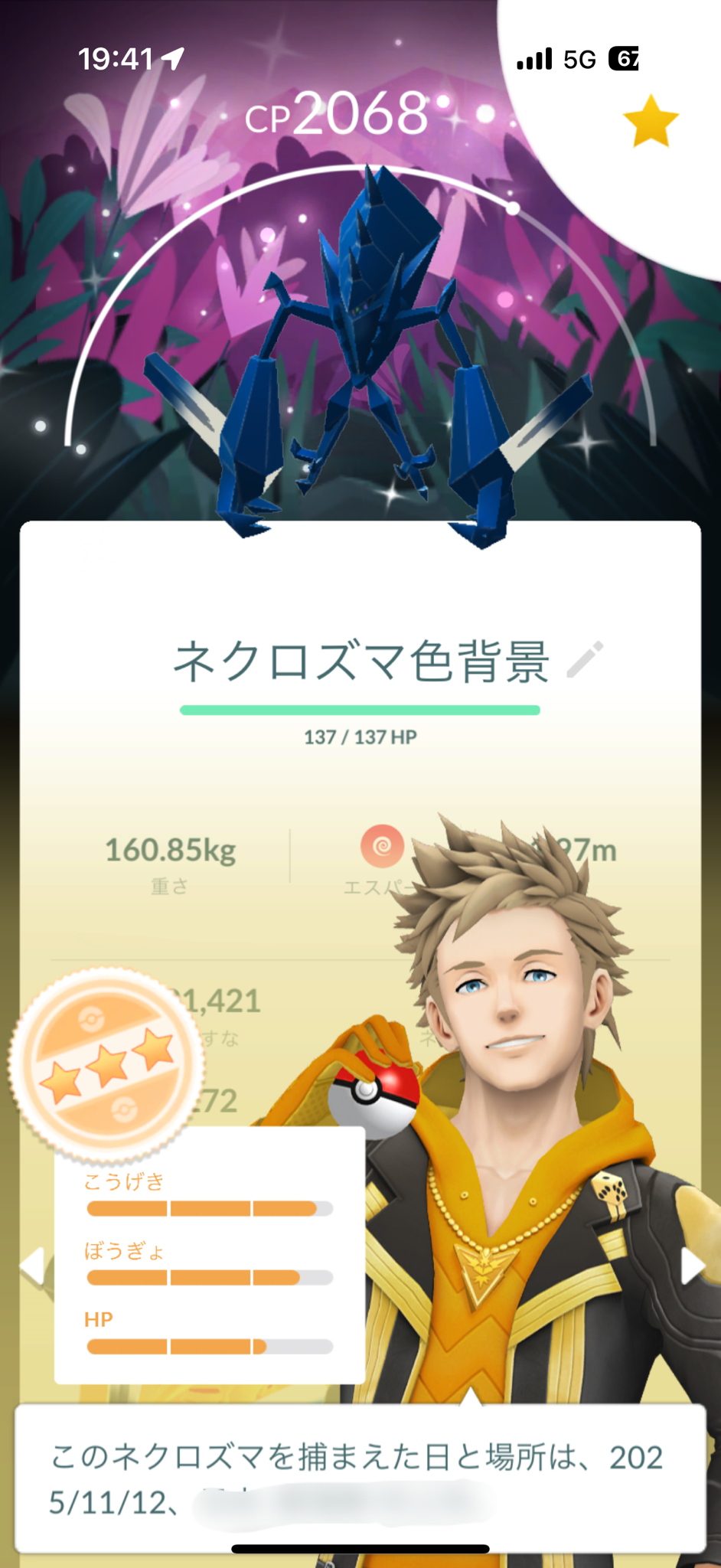Image resolution: width=721 pixels, height=1568 pixels.
Task: Dismiss the appraisal speech bubble about capture date
Action: click(x=360, y=1478)
